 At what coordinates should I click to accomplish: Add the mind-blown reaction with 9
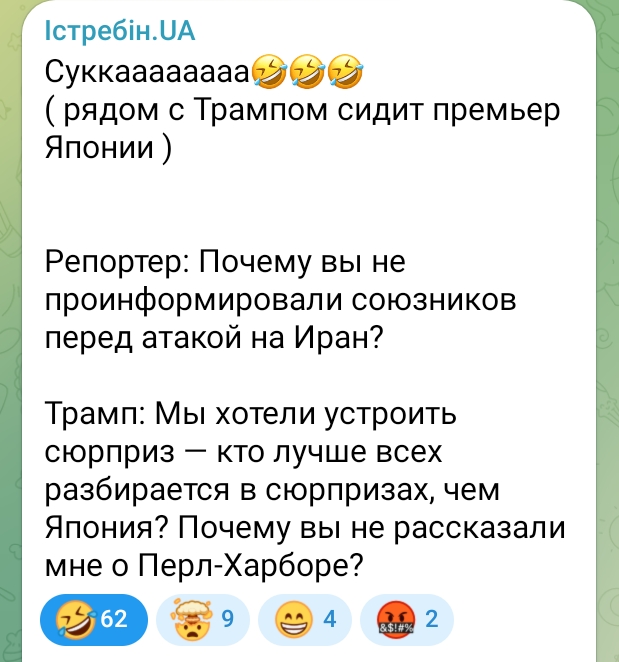201,620
